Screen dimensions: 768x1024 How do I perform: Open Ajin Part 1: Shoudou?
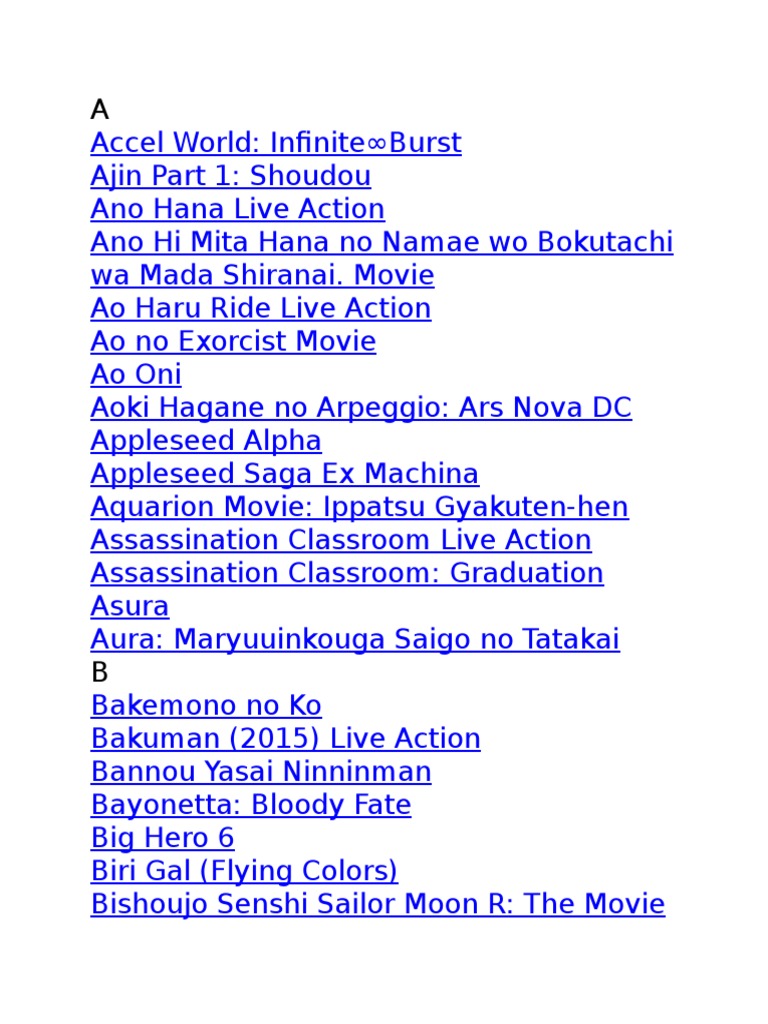231,176
